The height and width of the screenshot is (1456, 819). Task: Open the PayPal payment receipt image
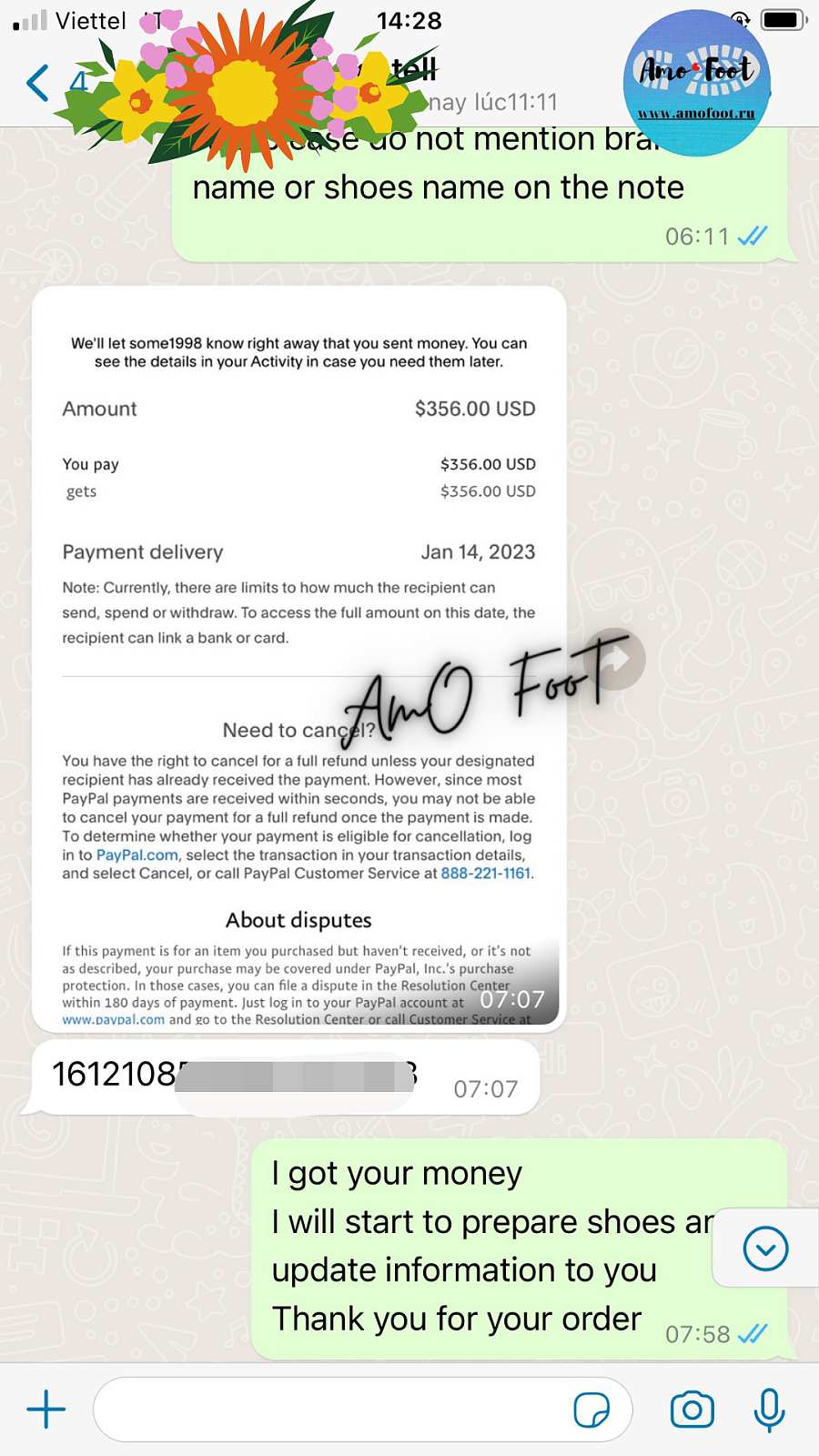tap(298, 546)
